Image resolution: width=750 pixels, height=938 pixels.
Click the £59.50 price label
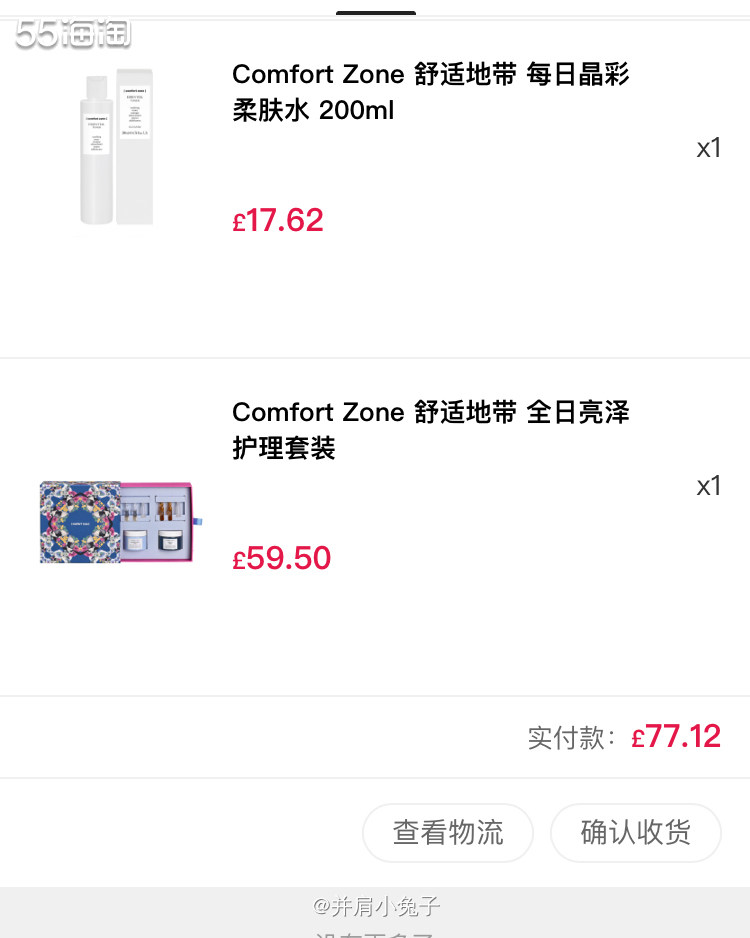pos(282,557)
